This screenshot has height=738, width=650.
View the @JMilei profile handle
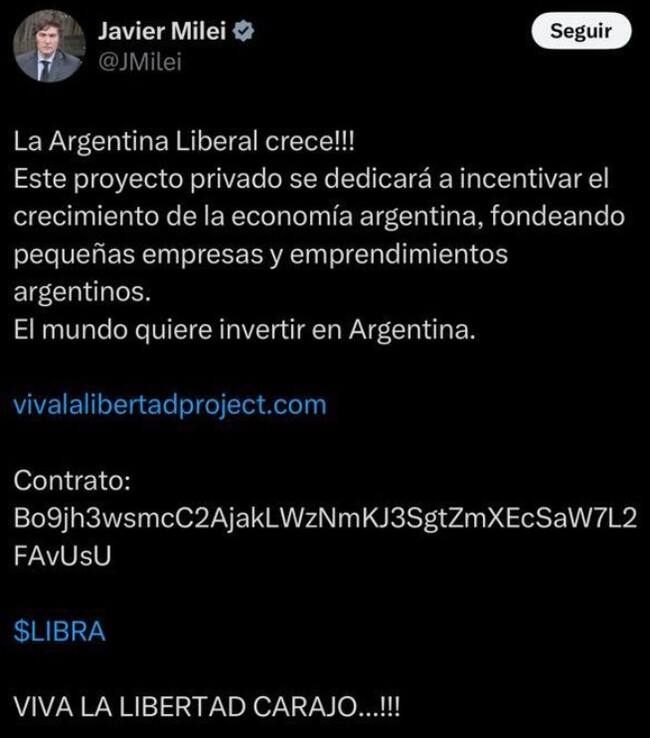[140, 62]
